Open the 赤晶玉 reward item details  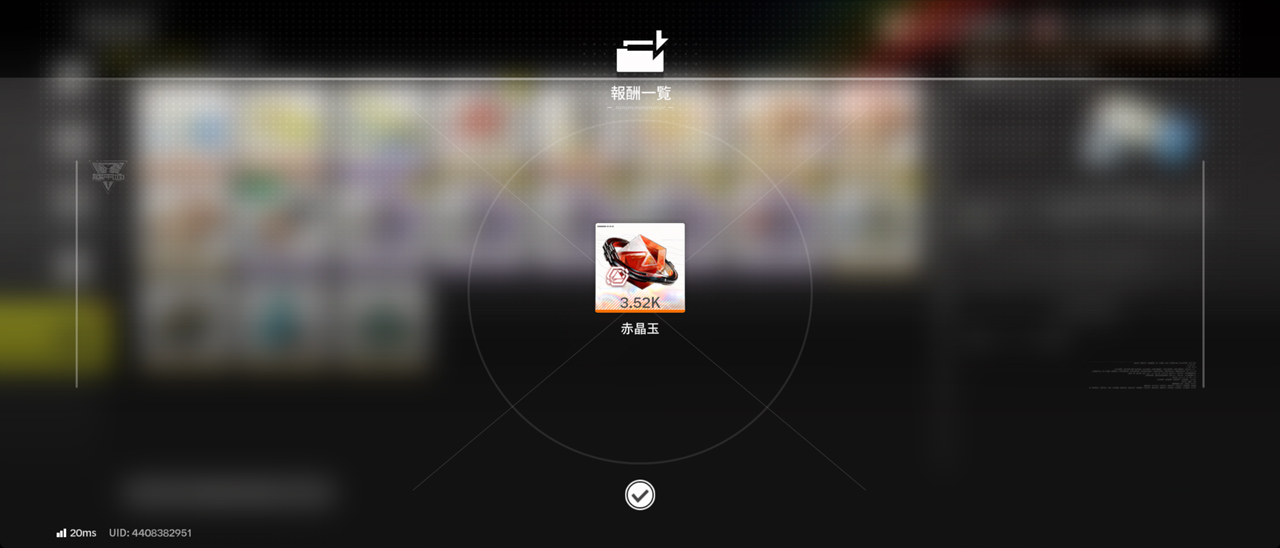pyautogui.click(x=640, y=268)
